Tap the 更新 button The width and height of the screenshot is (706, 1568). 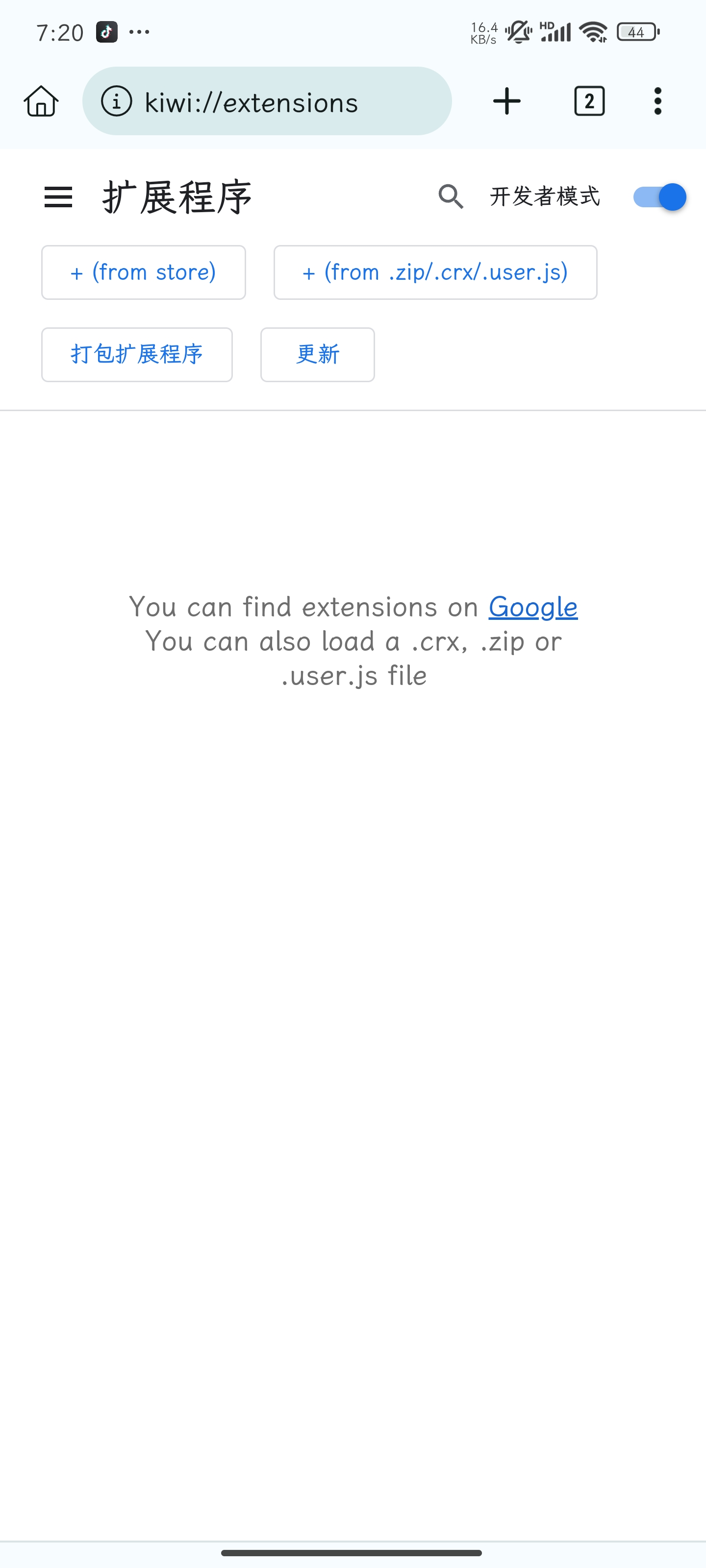317,354
